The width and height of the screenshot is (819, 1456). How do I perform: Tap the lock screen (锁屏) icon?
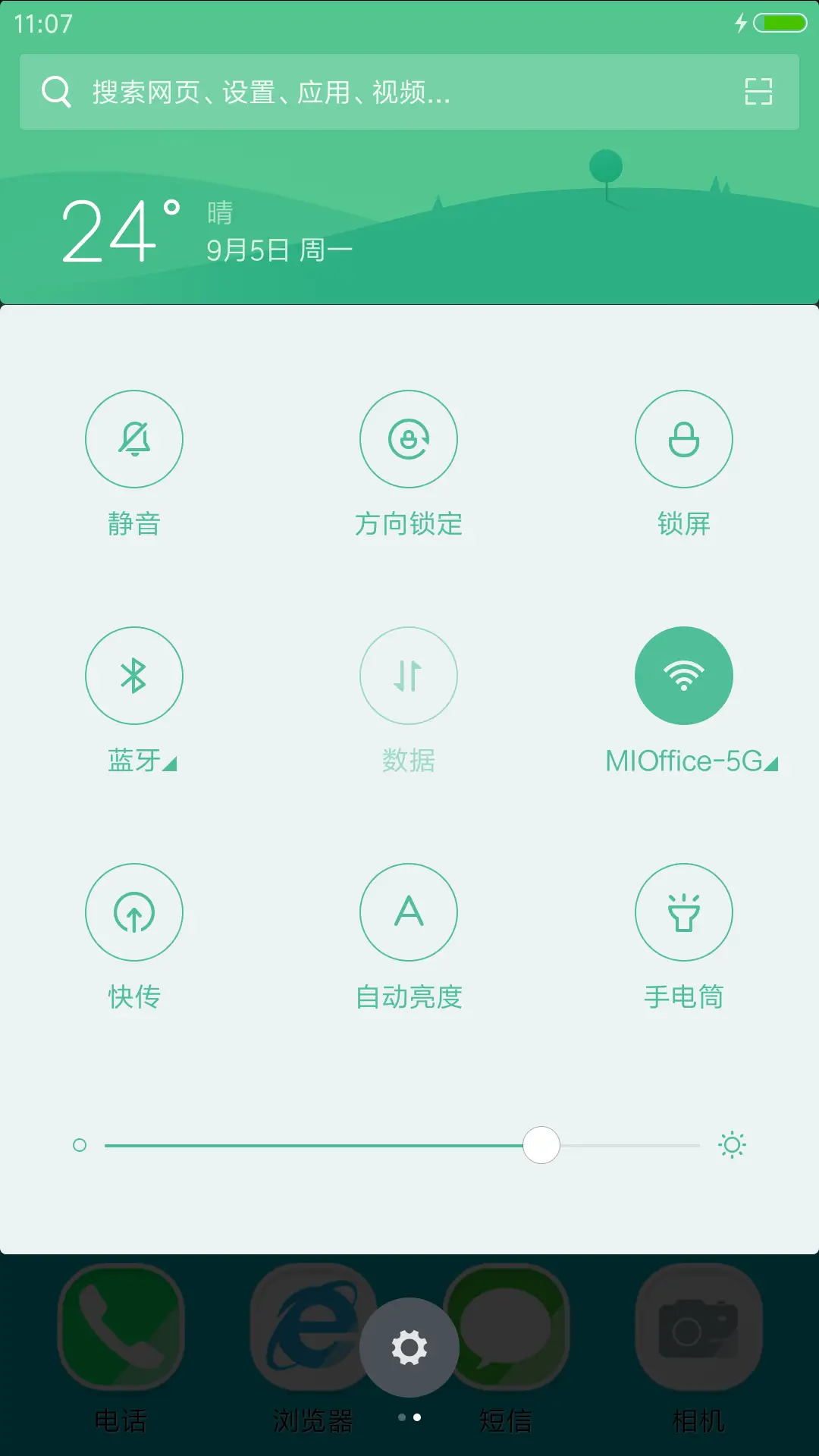pyautogui.click(x=684, y=438)
